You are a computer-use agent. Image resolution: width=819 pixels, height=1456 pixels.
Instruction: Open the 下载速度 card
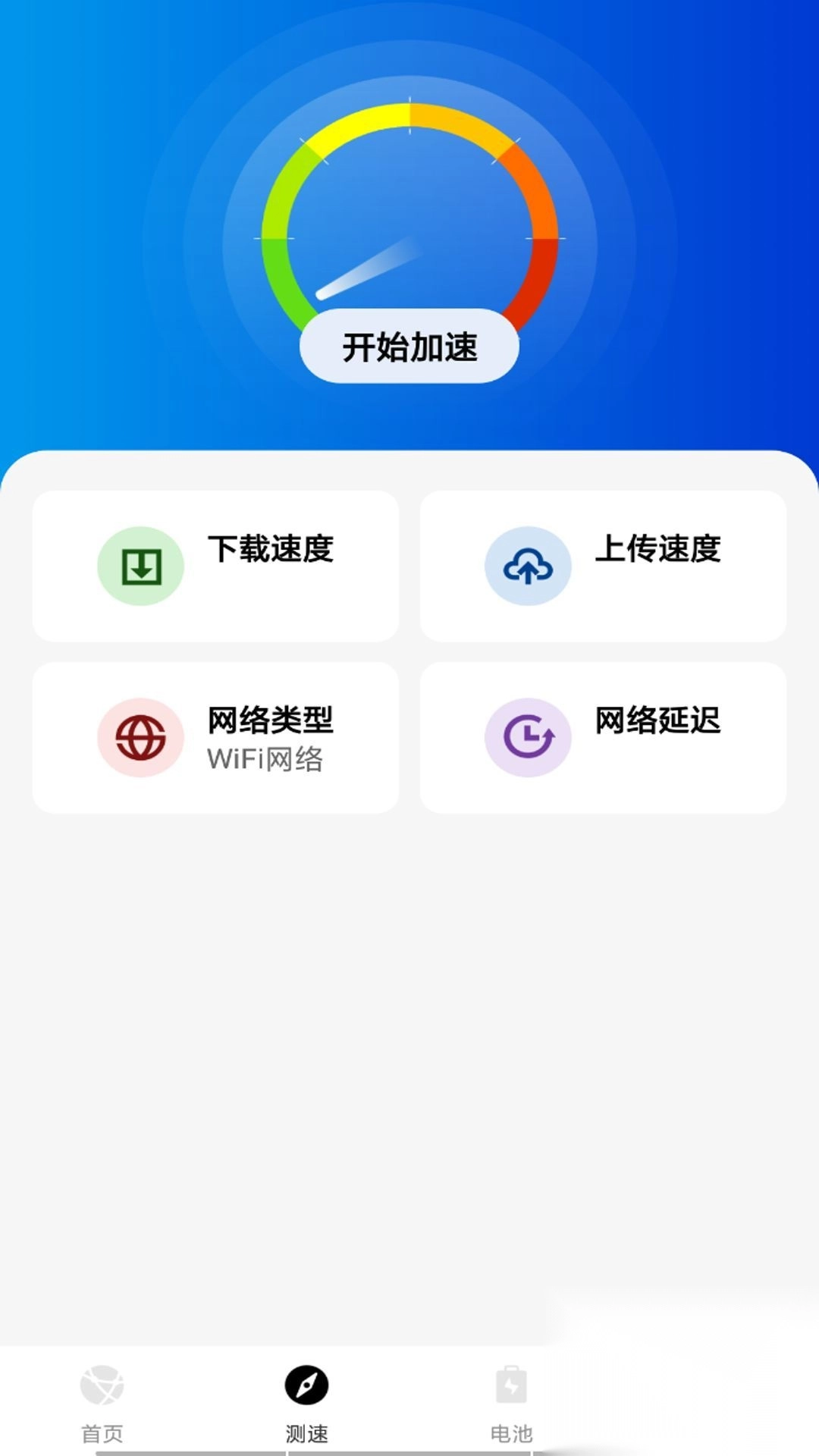[x=216, y=565]
